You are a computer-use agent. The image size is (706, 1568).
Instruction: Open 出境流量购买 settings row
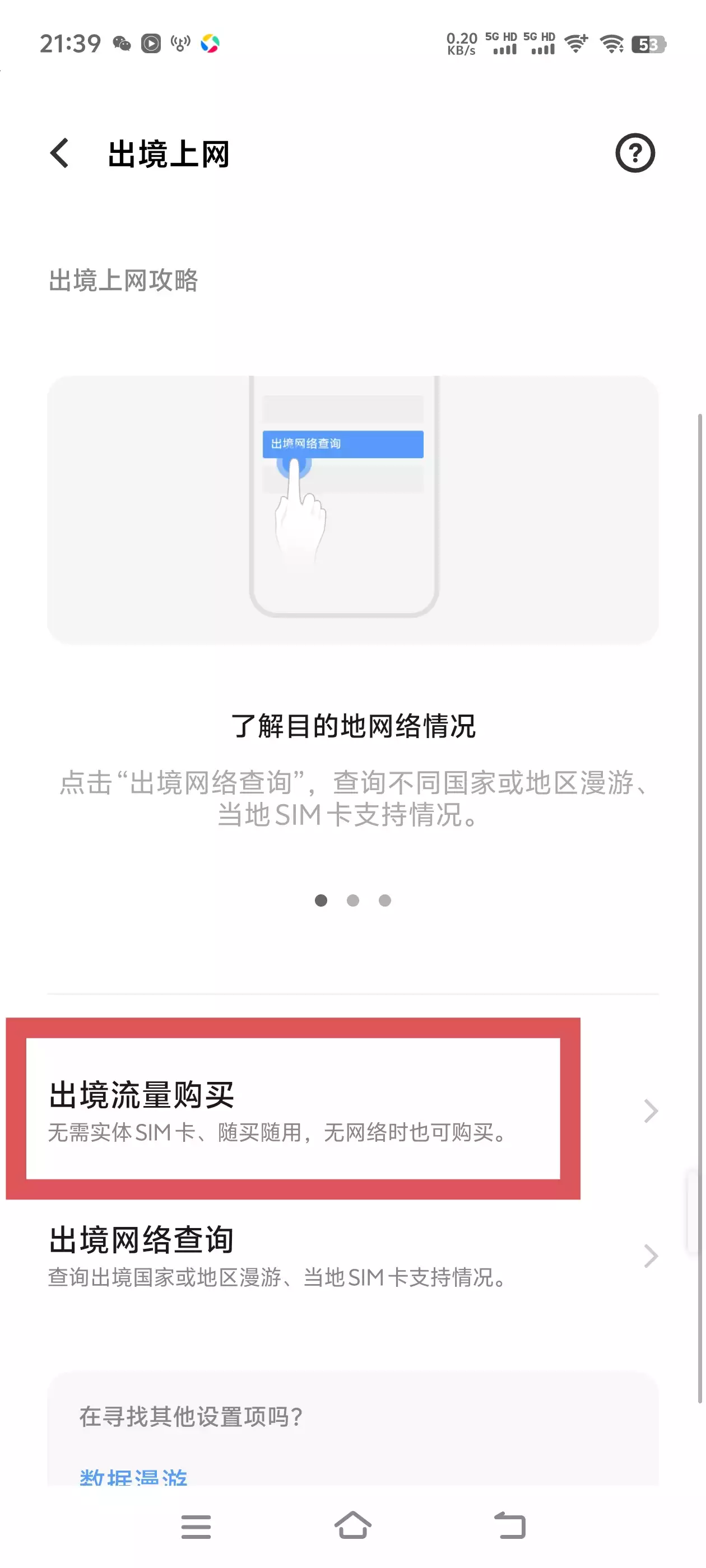[x=292, y=1109]
